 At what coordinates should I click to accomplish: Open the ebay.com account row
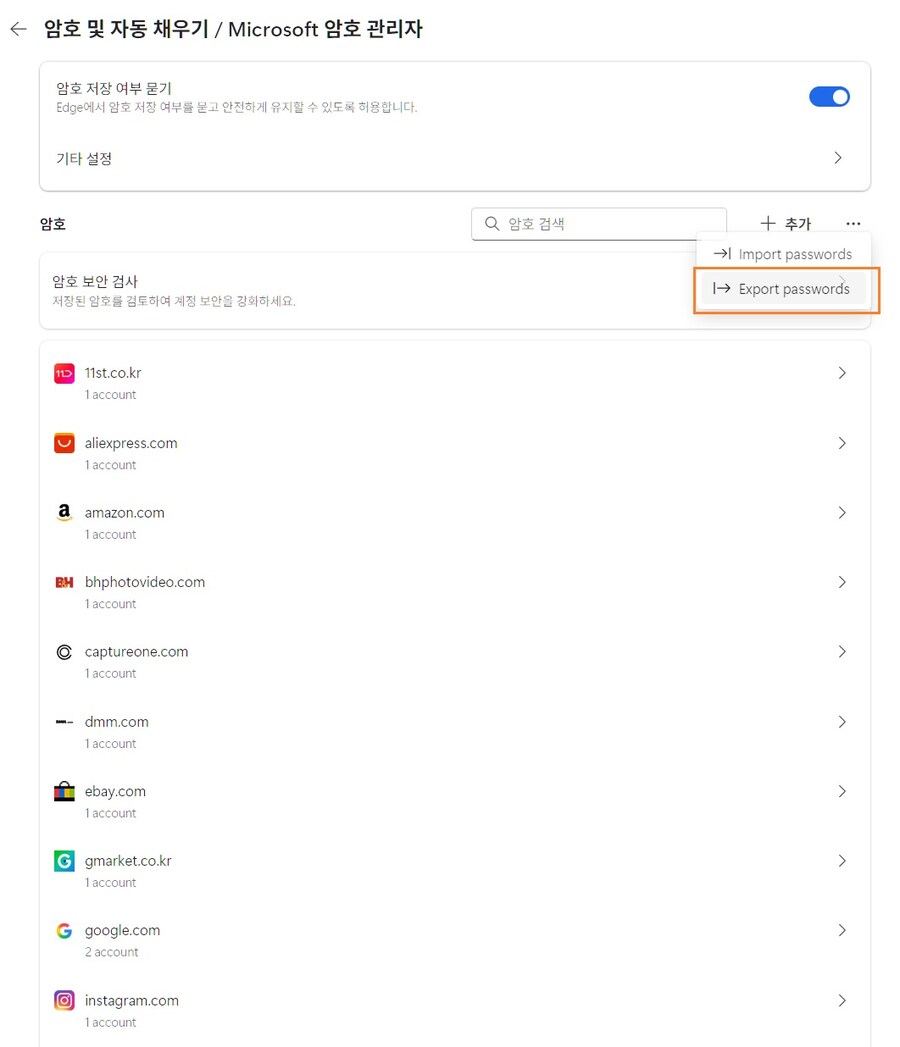click(x=454, y=800)
